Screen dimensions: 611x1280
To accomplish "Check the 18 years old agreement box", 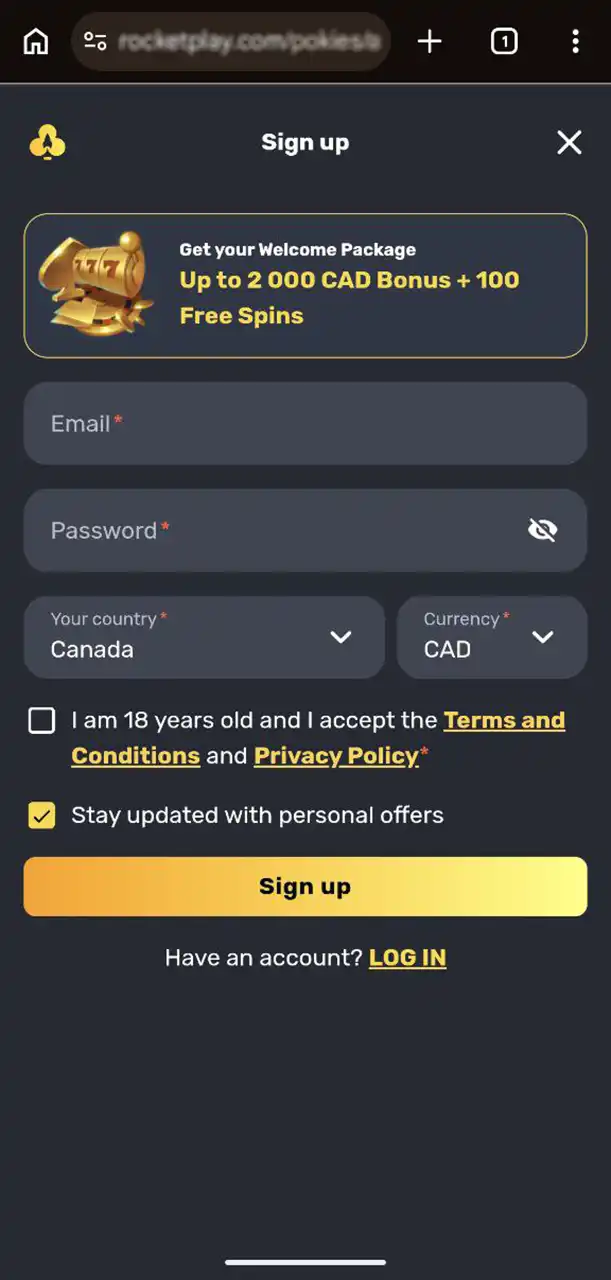I will tap(42, 720).
